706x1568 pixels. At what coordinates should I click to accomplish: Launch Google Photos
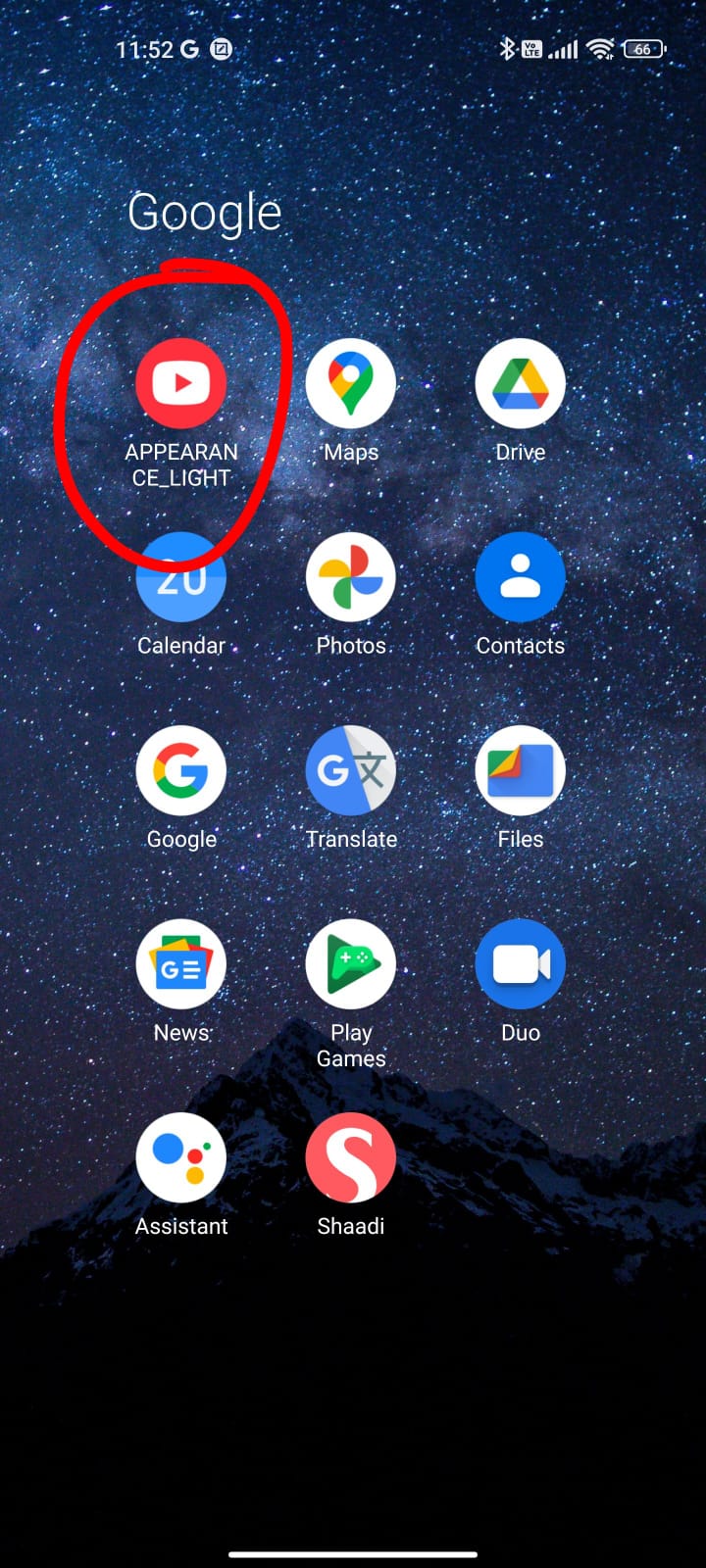(351, 577)
